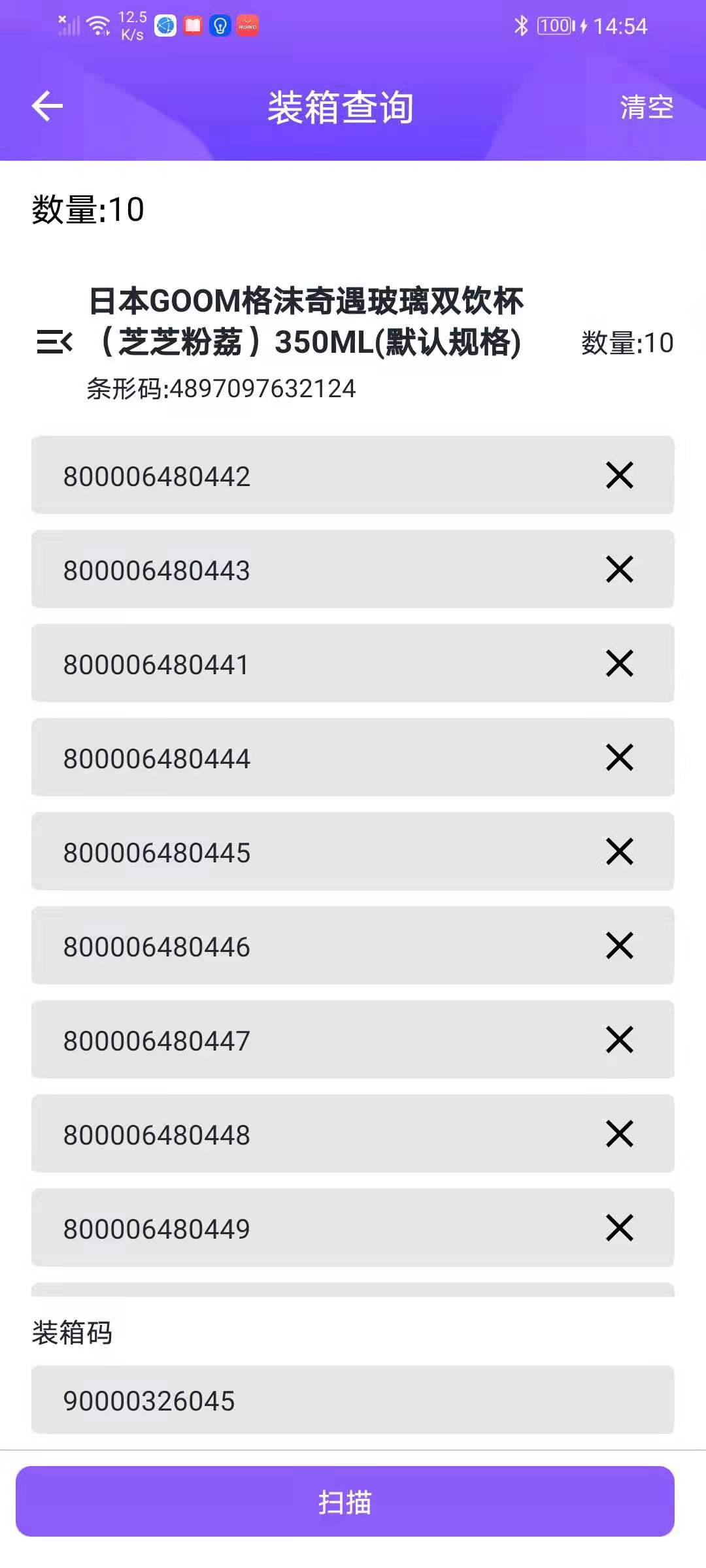This screenshot has height=1568, width=706.
Task: Remove code 800006480442
Action: (x=619, y=476)
